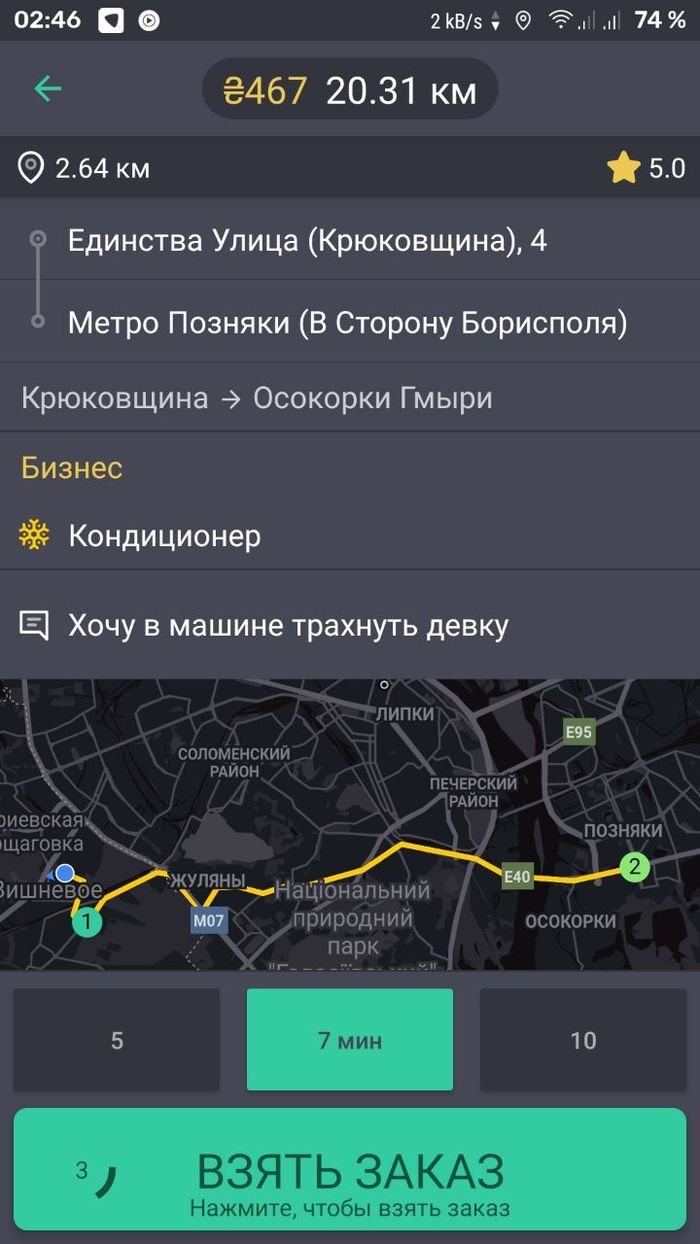Go back with the arrow icon

(47, 89)
